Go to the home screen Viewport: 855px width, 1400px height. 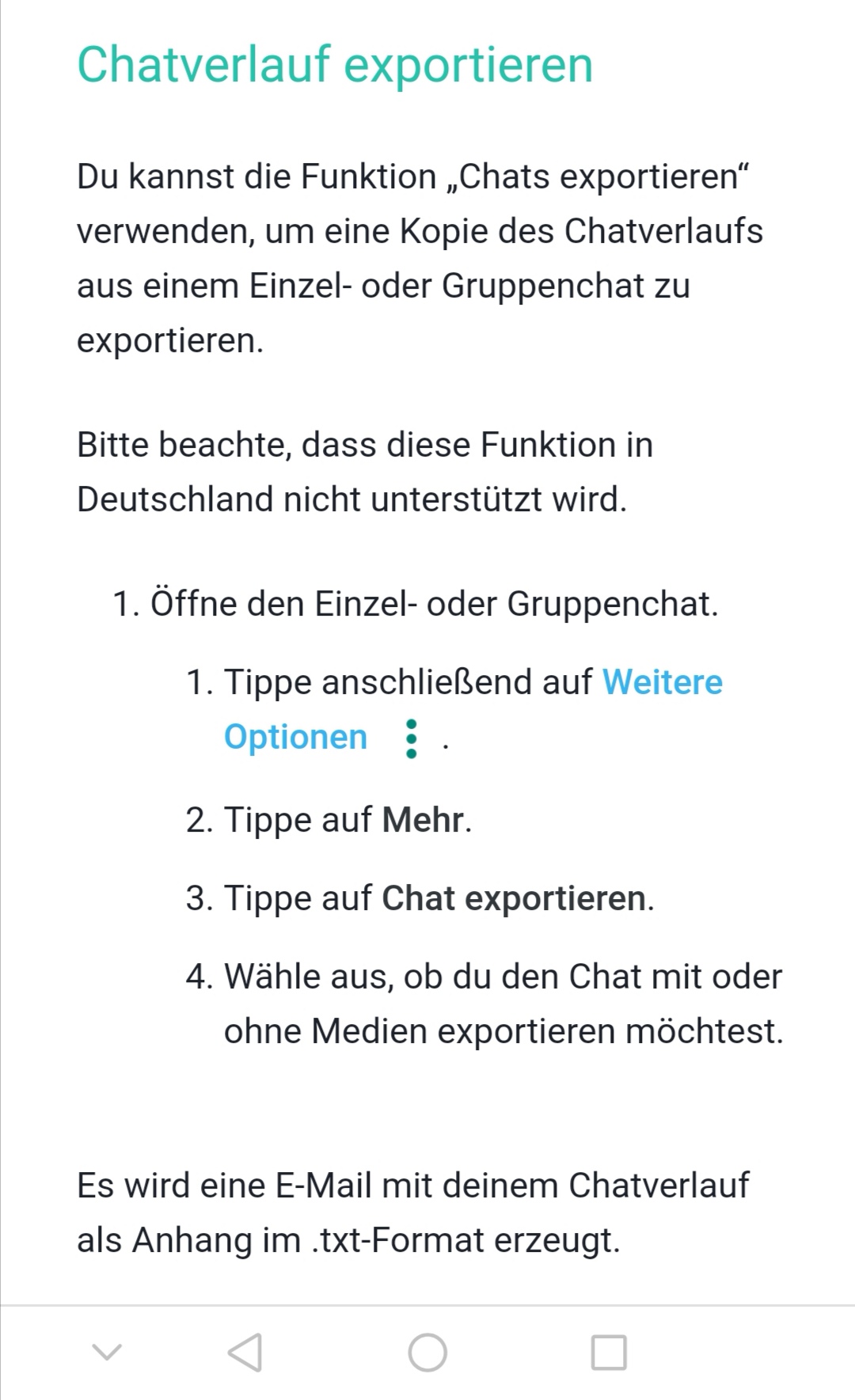(x=427, y=1353)
